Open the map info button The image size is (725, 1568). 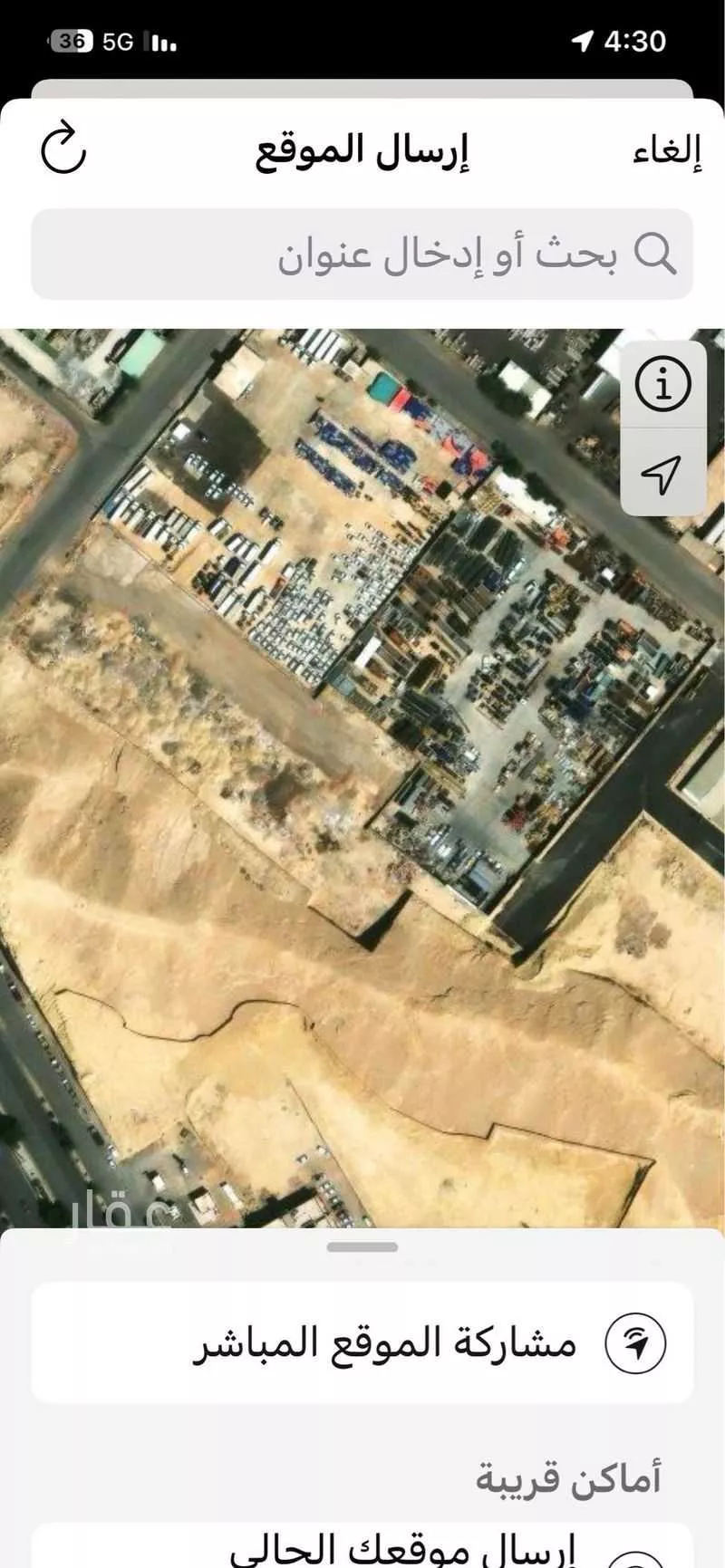click(x=663, y=385)
